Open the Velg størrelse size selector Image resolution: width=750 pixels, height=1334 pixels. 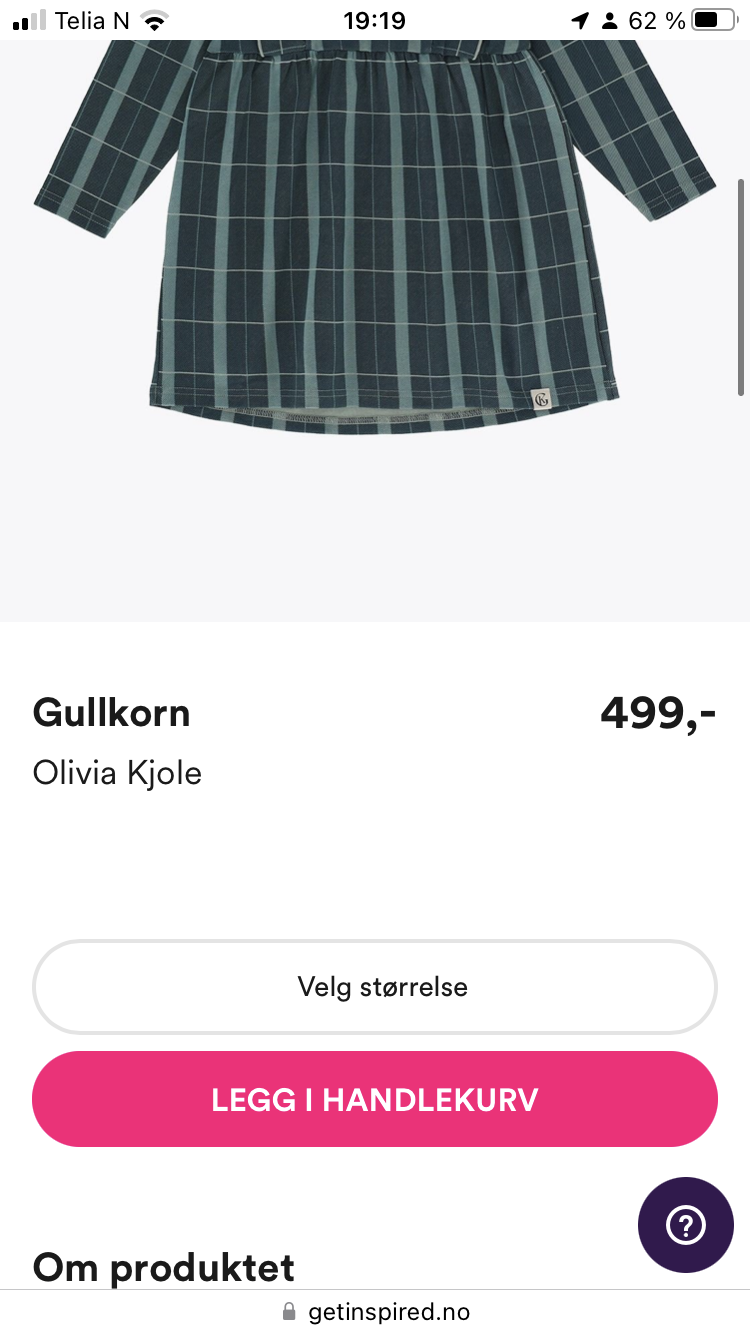click(375, 987)
